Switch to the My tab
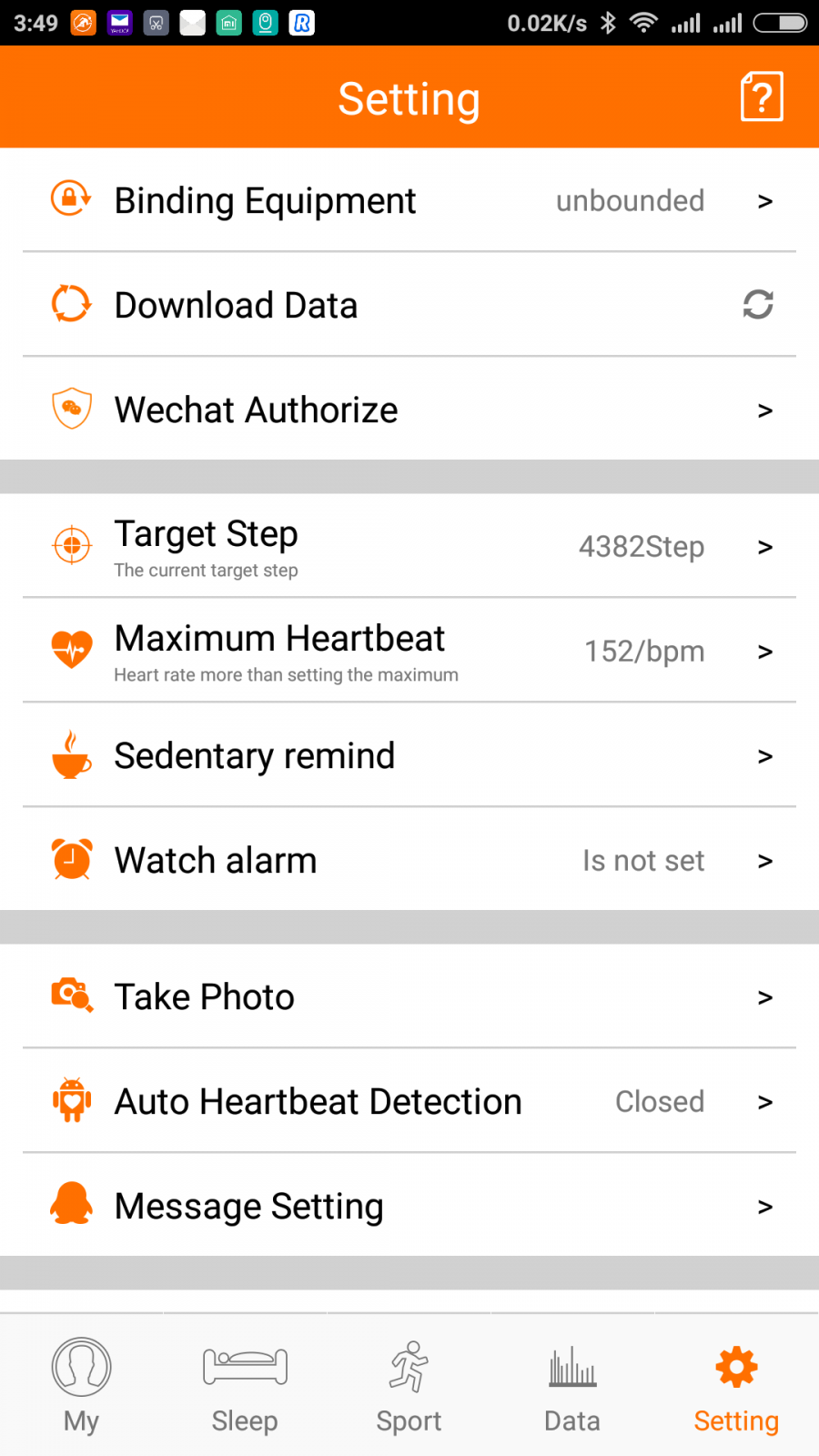 click(82, 1385)
